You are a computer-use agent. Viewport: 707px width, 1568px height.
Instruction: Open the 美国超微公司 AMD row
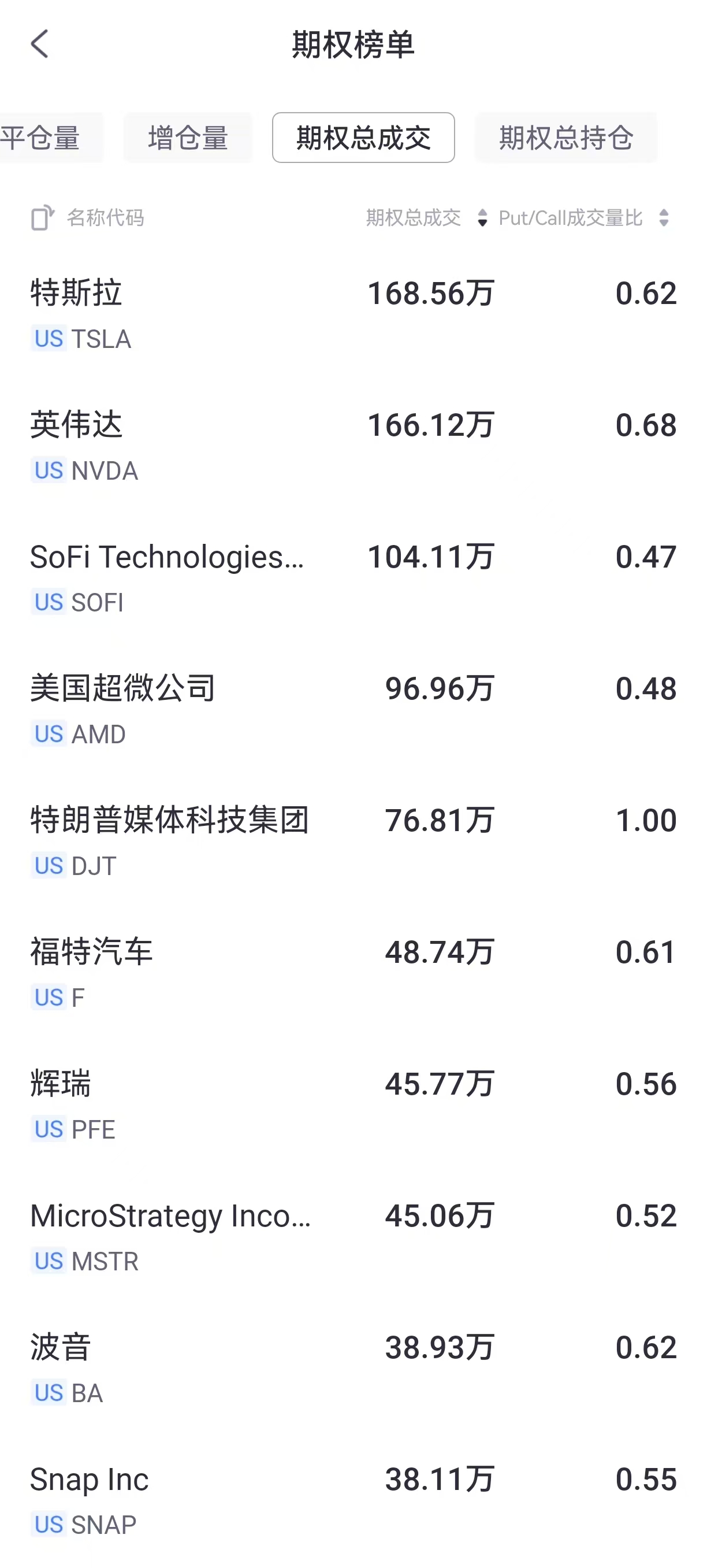click(x=353, y=709)
